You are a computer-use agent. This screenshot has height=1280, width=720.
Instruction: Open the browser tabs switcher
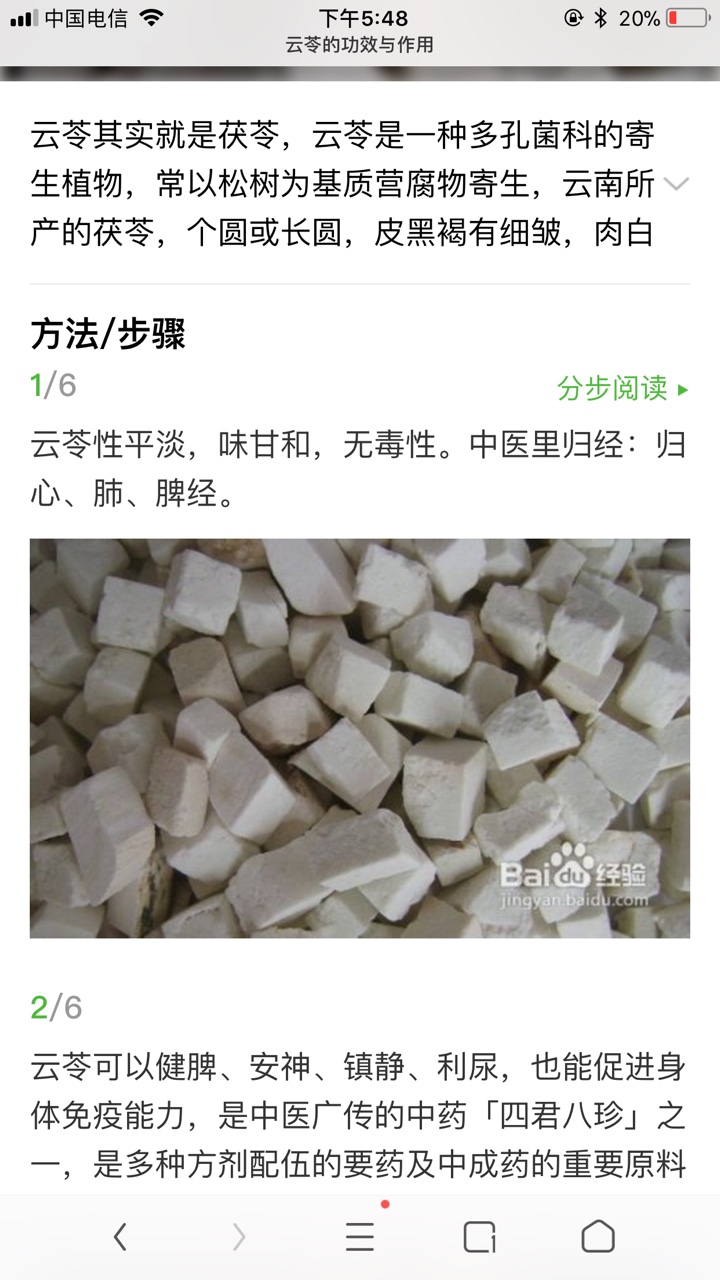click(x=480, y=1237)
